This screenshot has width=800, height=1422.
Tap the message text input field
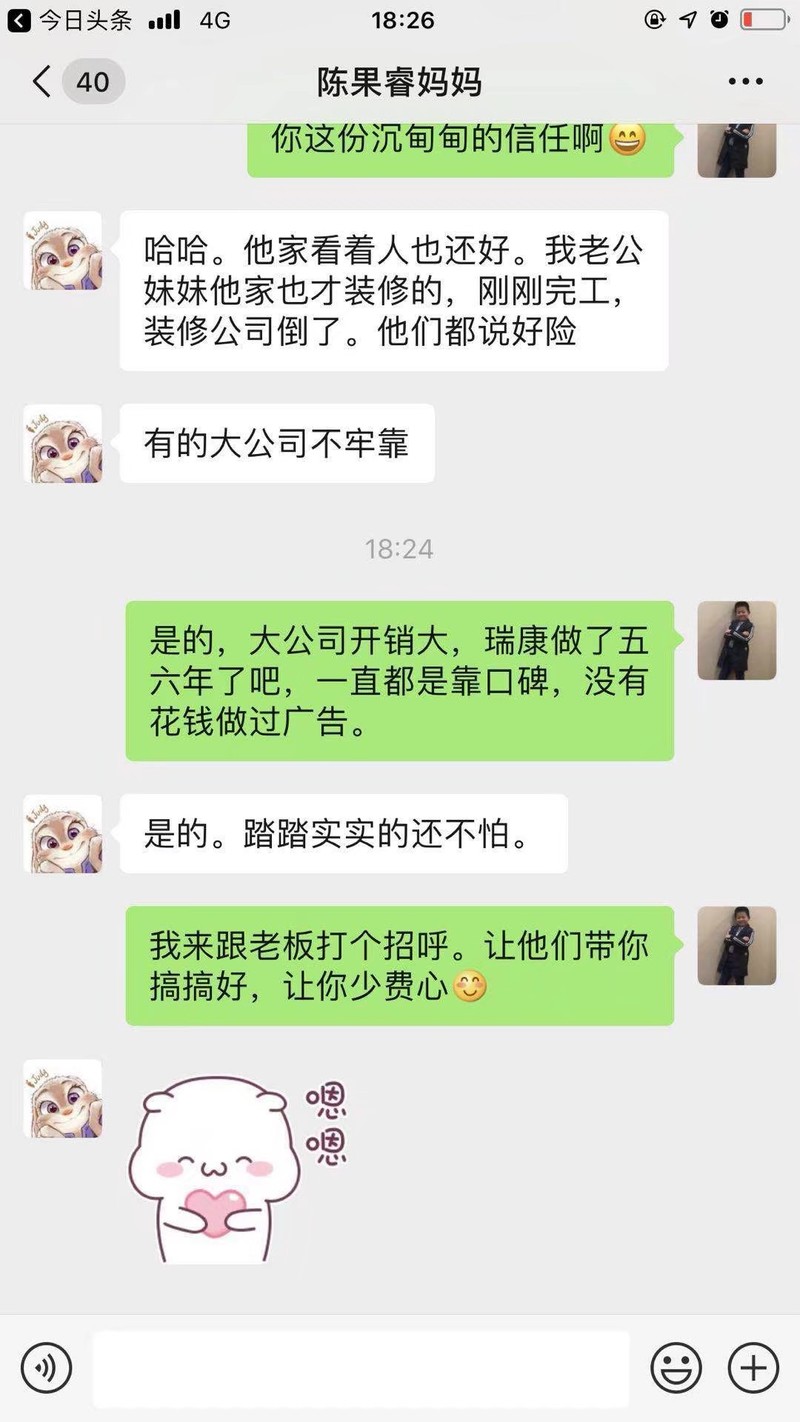tap(361, 1368)
